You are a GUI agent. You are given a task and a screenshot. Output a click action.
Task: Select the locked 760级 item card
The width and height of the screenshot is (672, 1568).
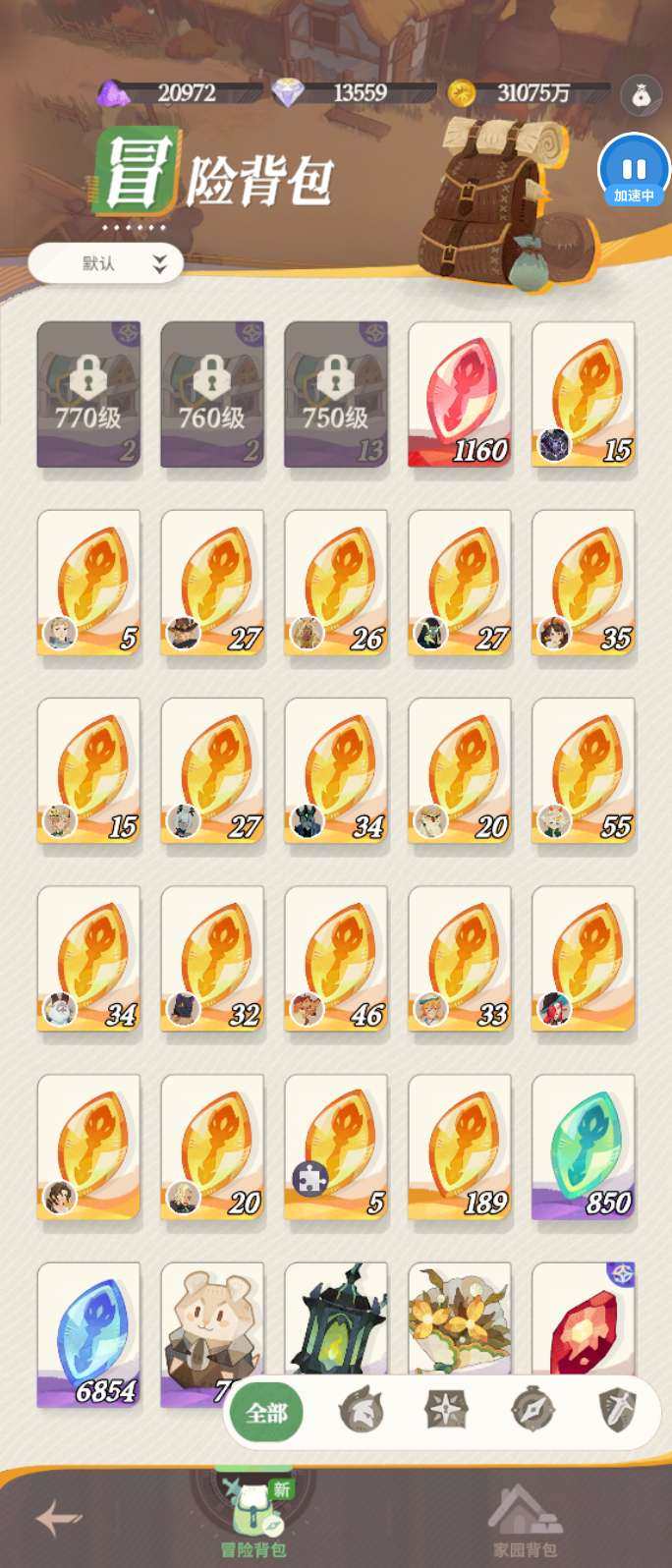212,394
